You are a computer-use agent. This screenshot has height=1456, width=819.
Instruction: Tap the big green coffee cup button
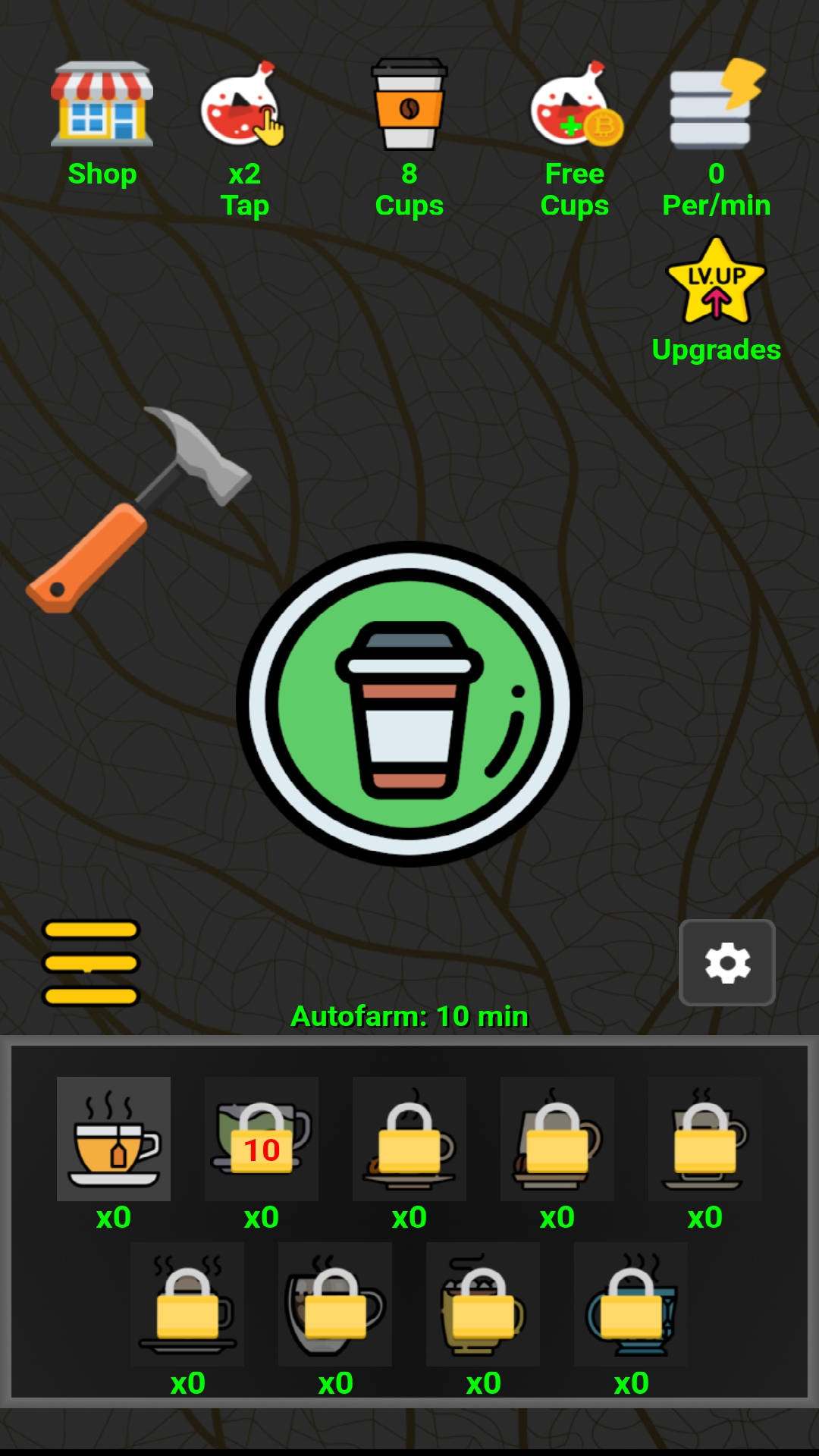point(409,705)
